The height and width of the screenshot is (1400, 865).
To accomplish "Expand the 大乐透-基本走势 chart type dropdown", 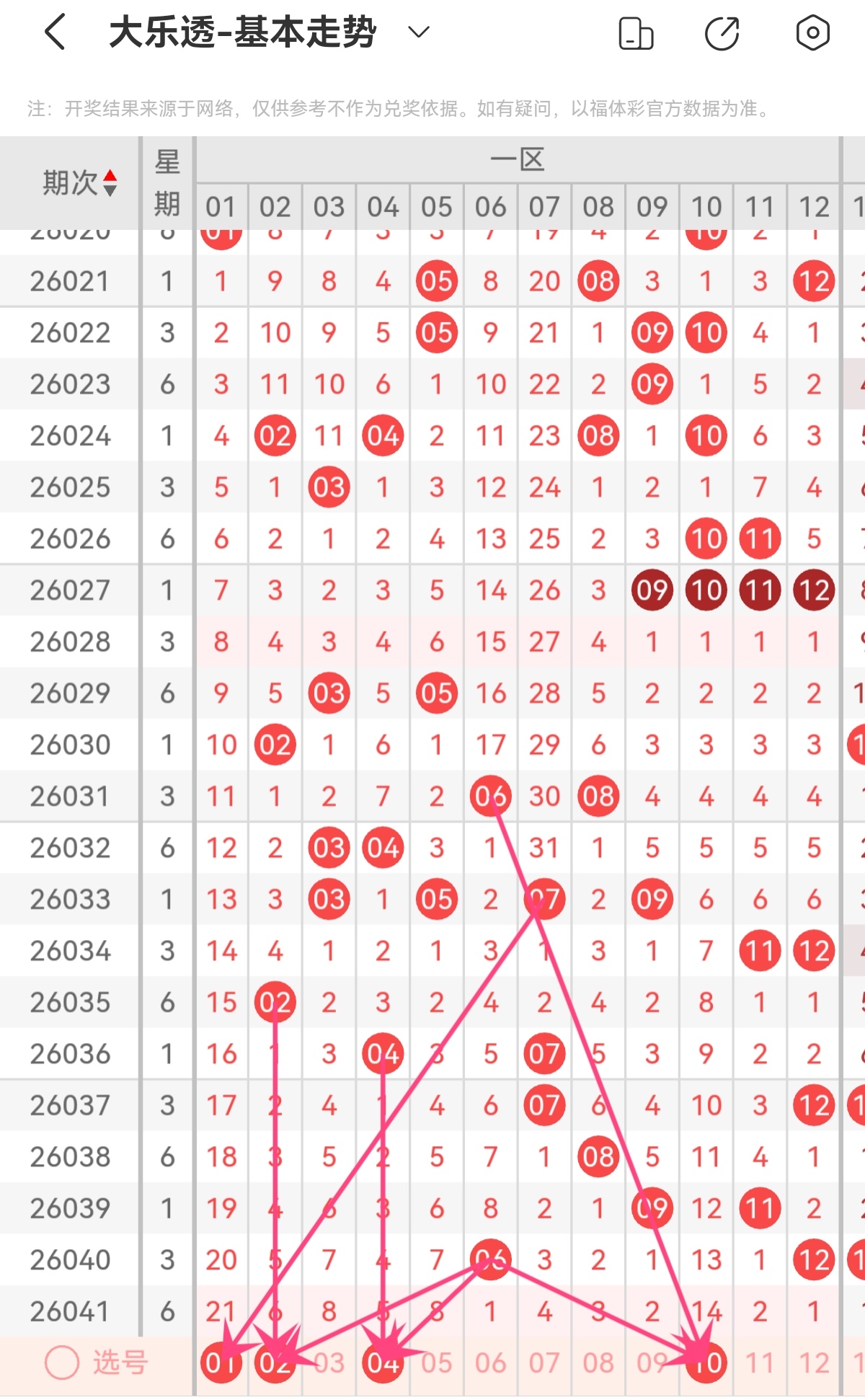I will click(x=418, y=32).
